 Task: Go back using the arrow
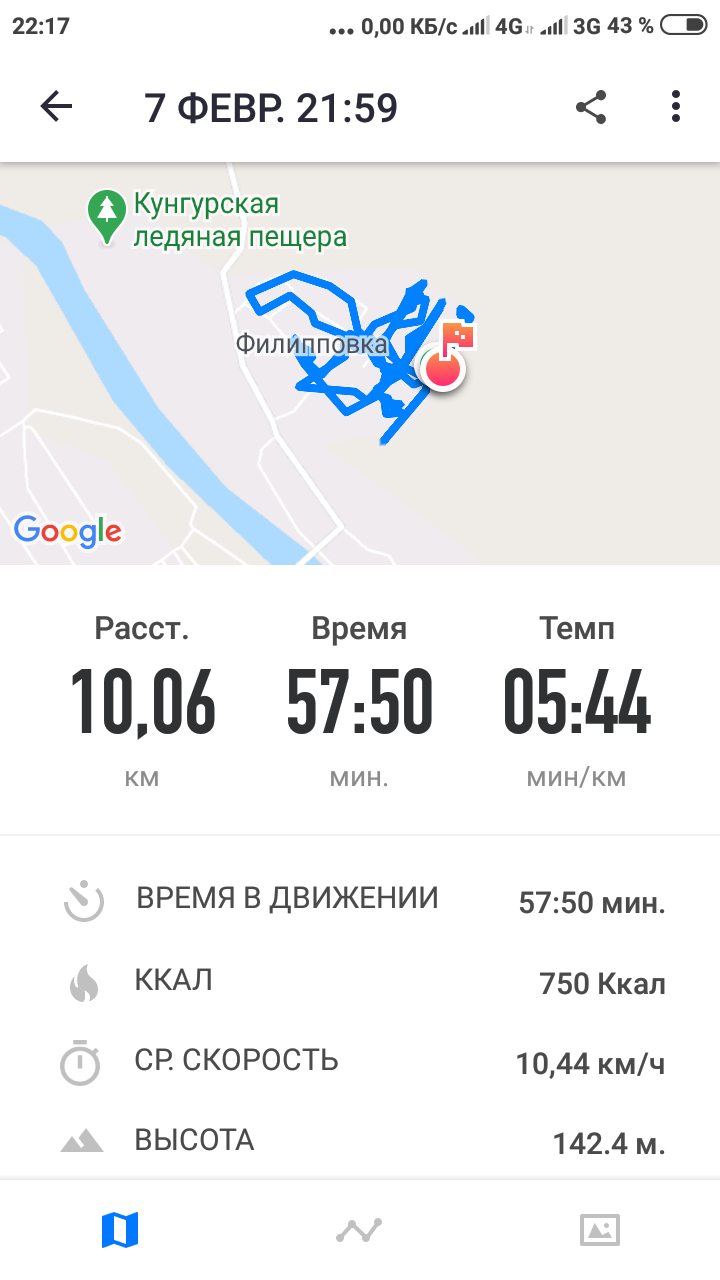click(x=56, y=107)
